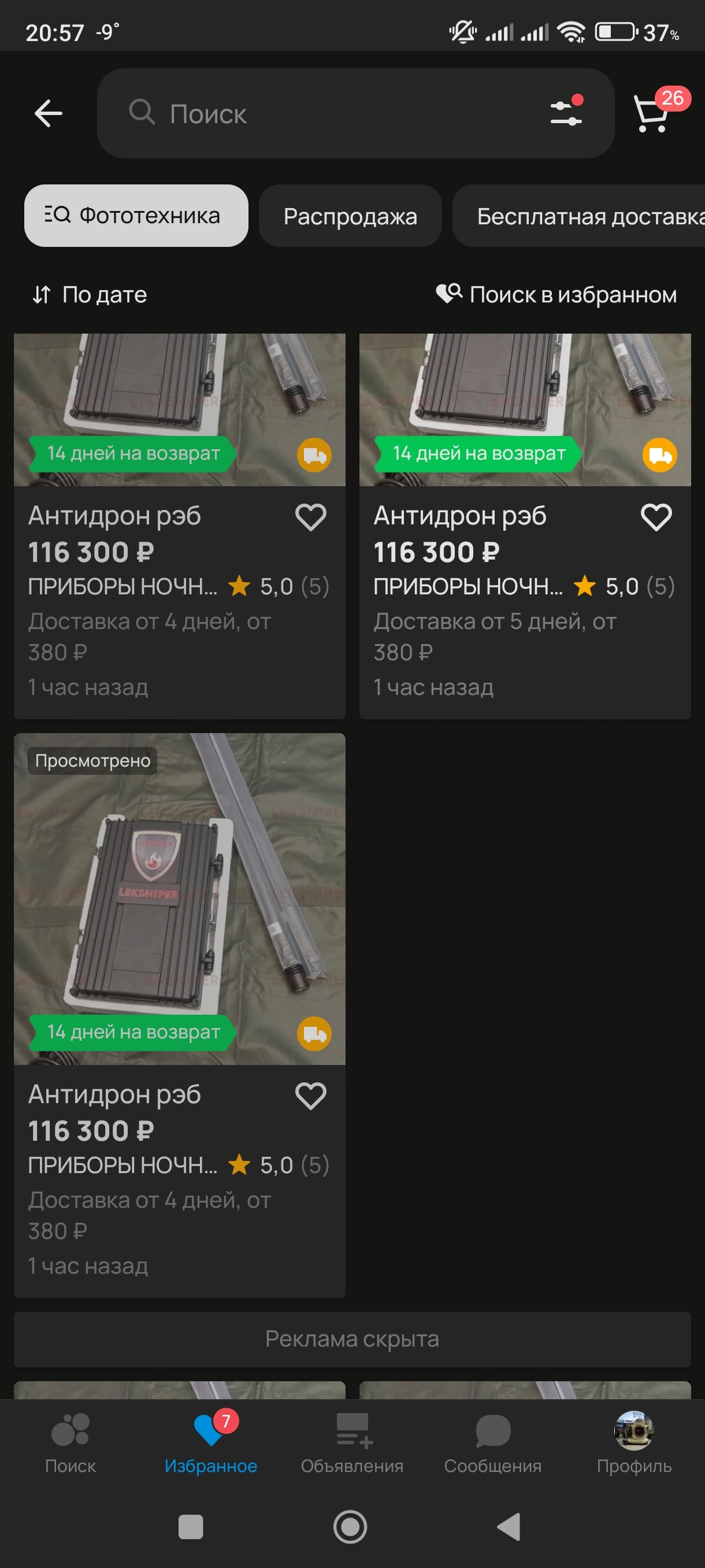Apply the Бесплатная доставка filter chip

[584, 216]
